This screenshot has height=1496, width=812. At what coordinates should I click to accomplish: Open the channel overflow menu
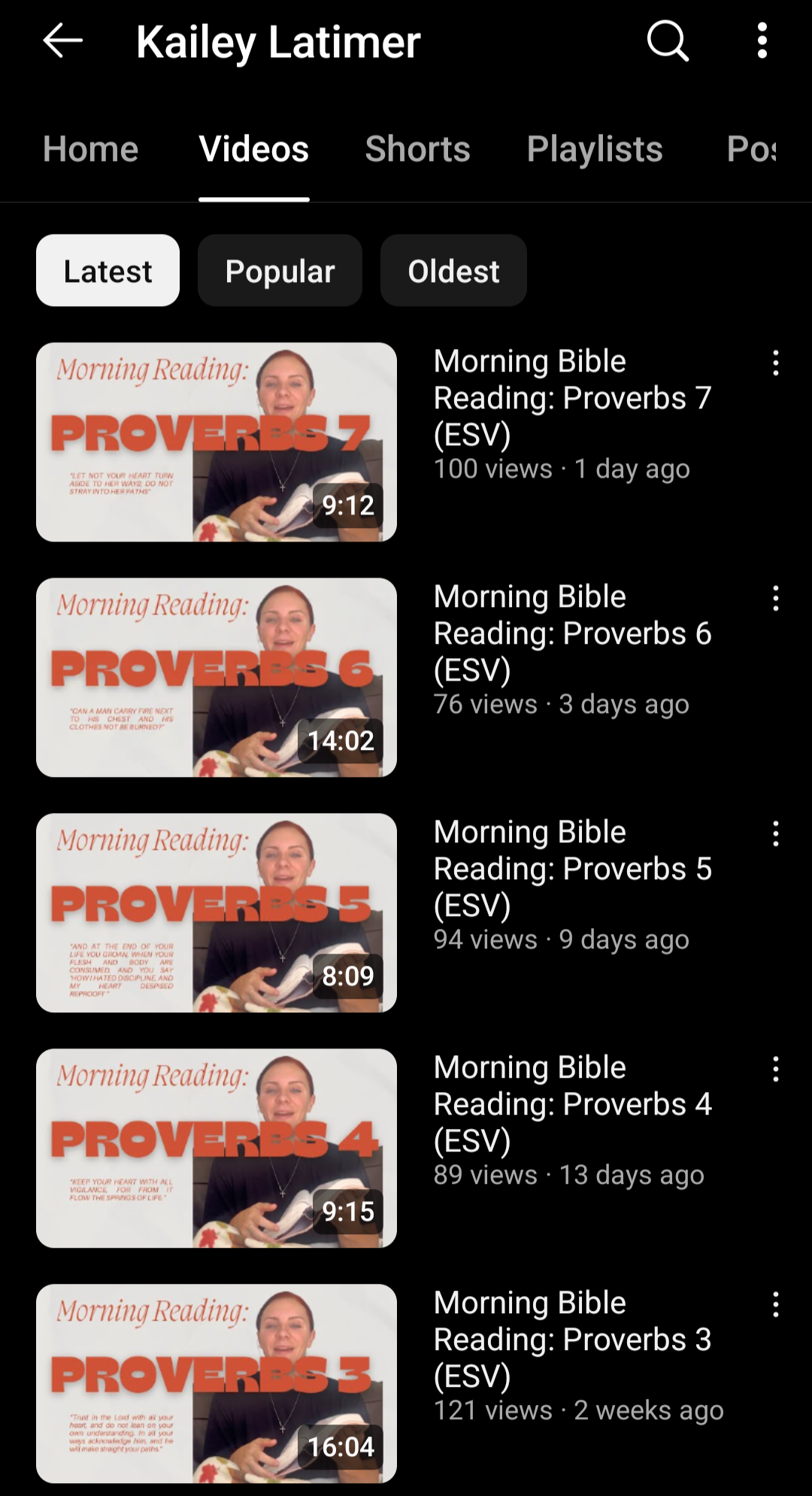point(762,41)
